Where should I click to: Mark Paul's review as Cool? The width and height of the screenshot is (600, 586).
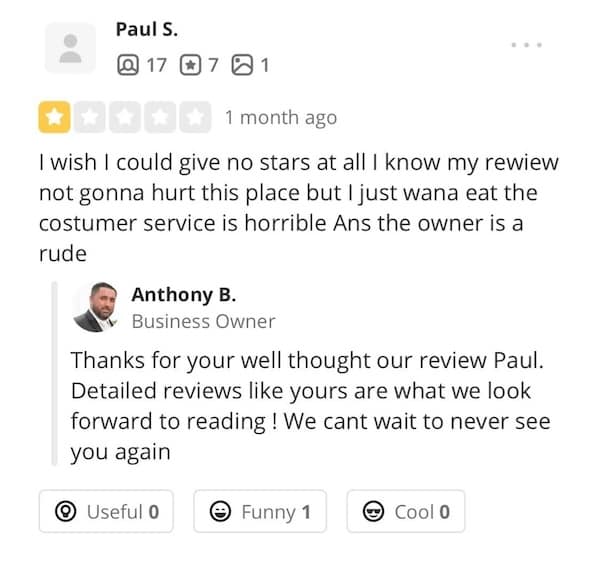(406, 512)
